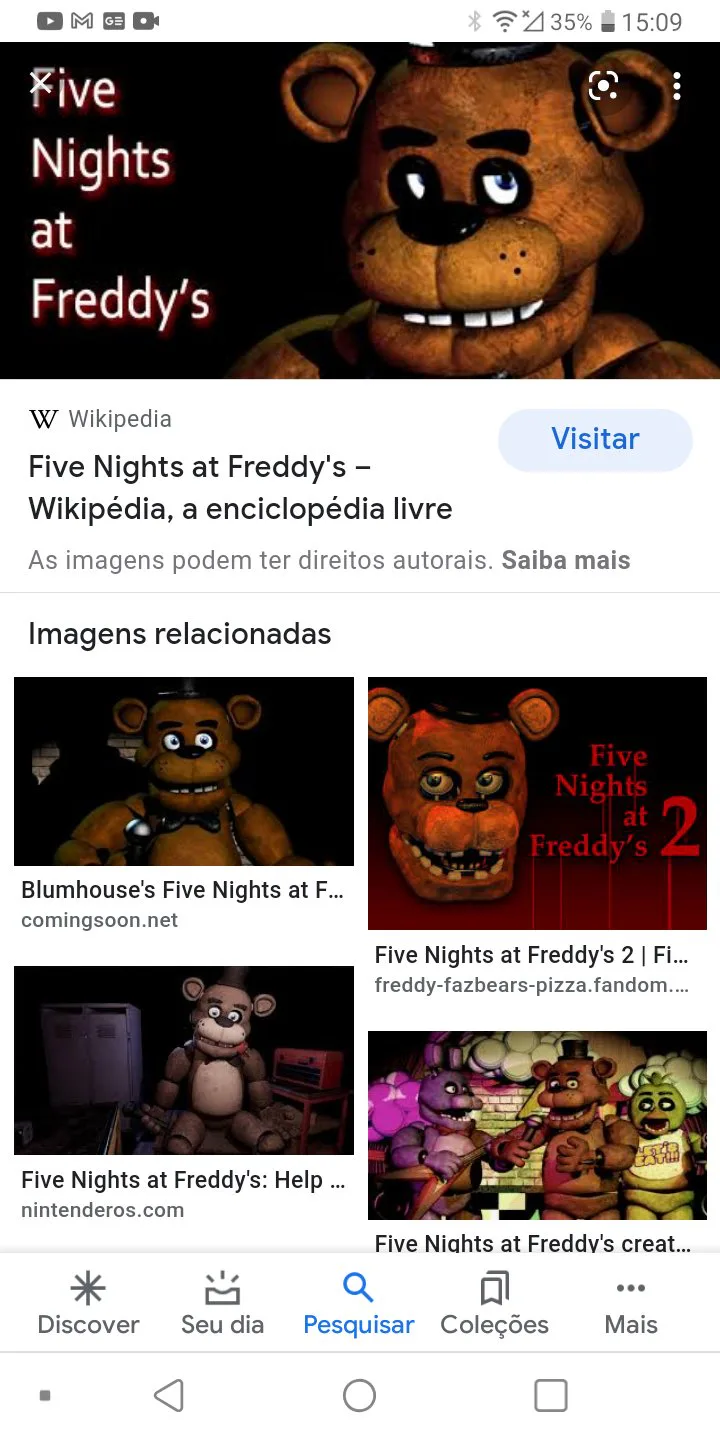The width and height of the screenshot is (720, 1440).
Task: Open the Saiba mais link
Action: 566,560
